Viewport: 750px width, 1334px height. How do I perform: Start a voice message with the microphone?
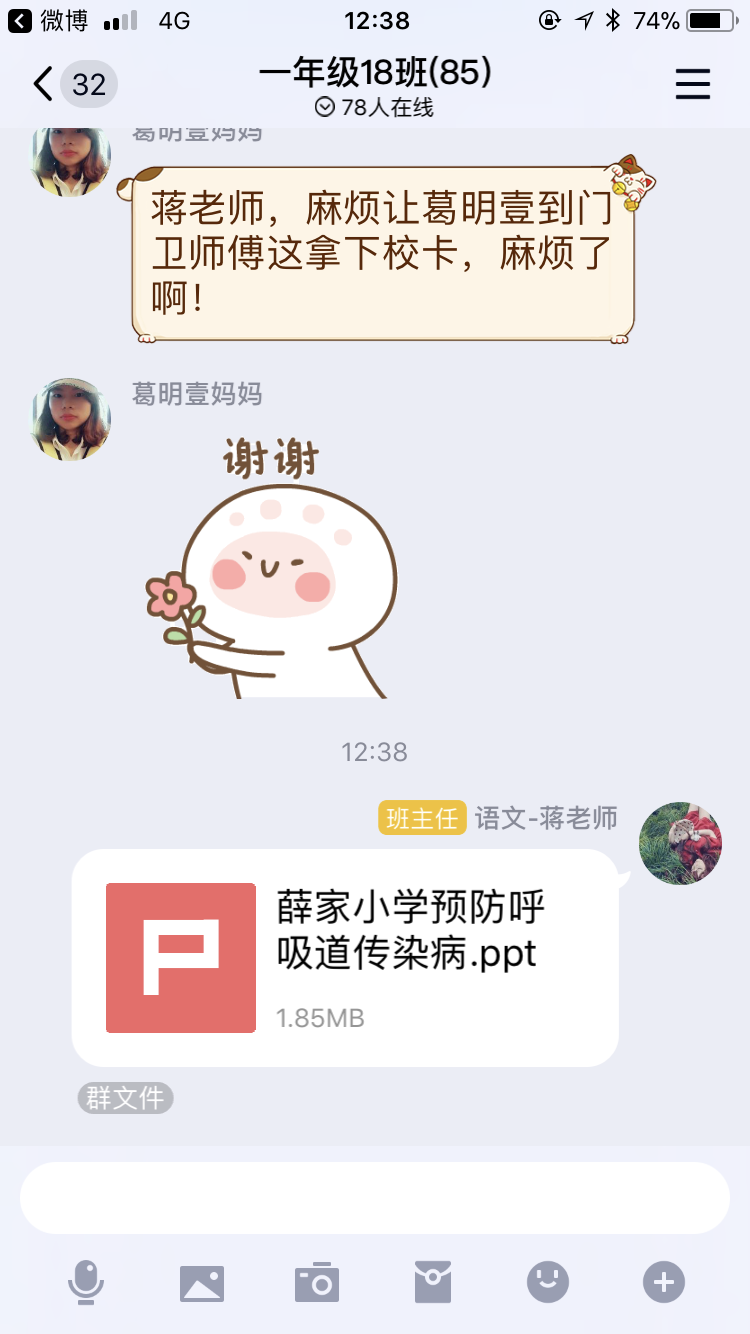pyautogui.click(x=86, y=1282)
